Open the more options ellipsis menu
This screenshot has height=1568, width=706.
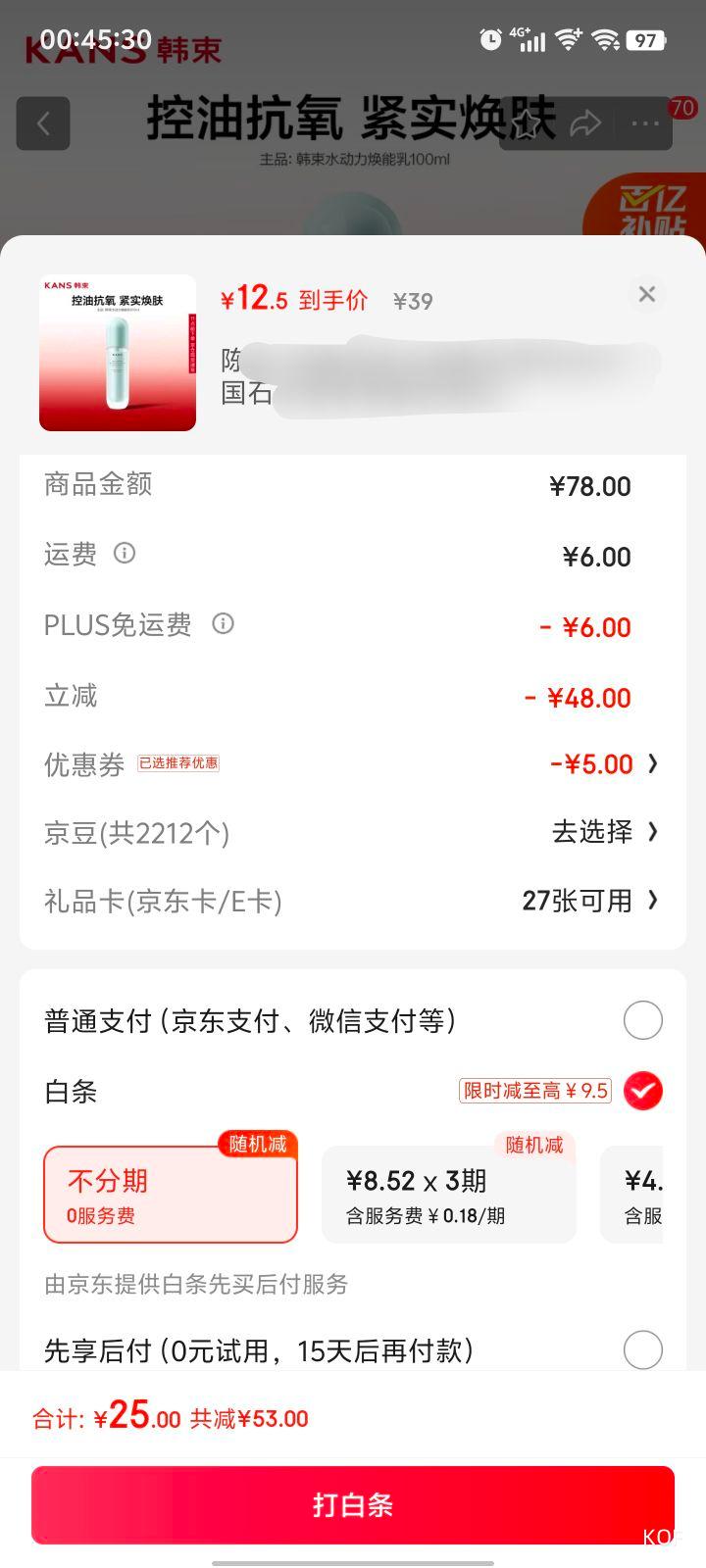click(x=644, y=123)
